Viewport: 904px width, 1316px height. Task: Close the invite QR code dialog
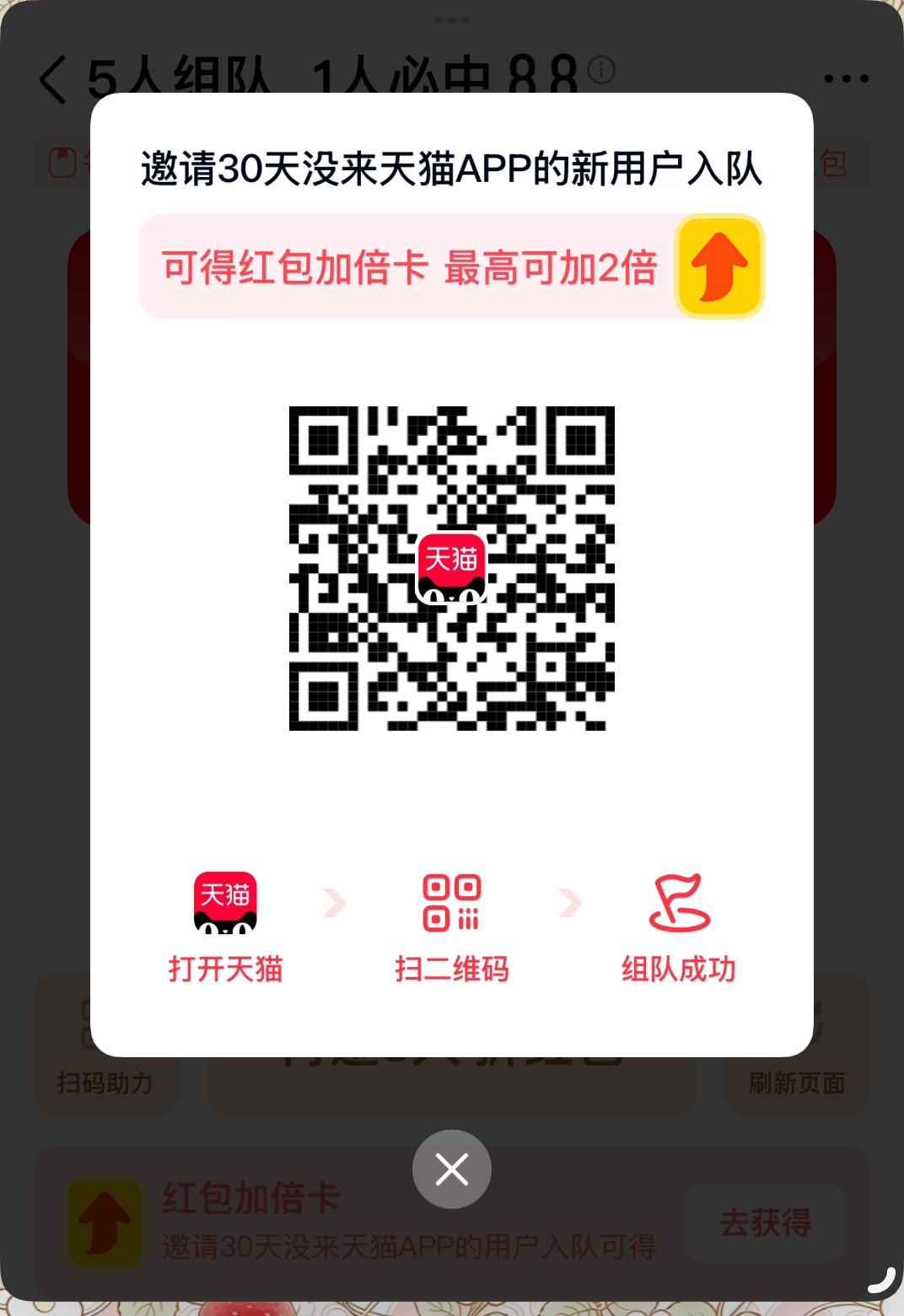[451, 1169]
